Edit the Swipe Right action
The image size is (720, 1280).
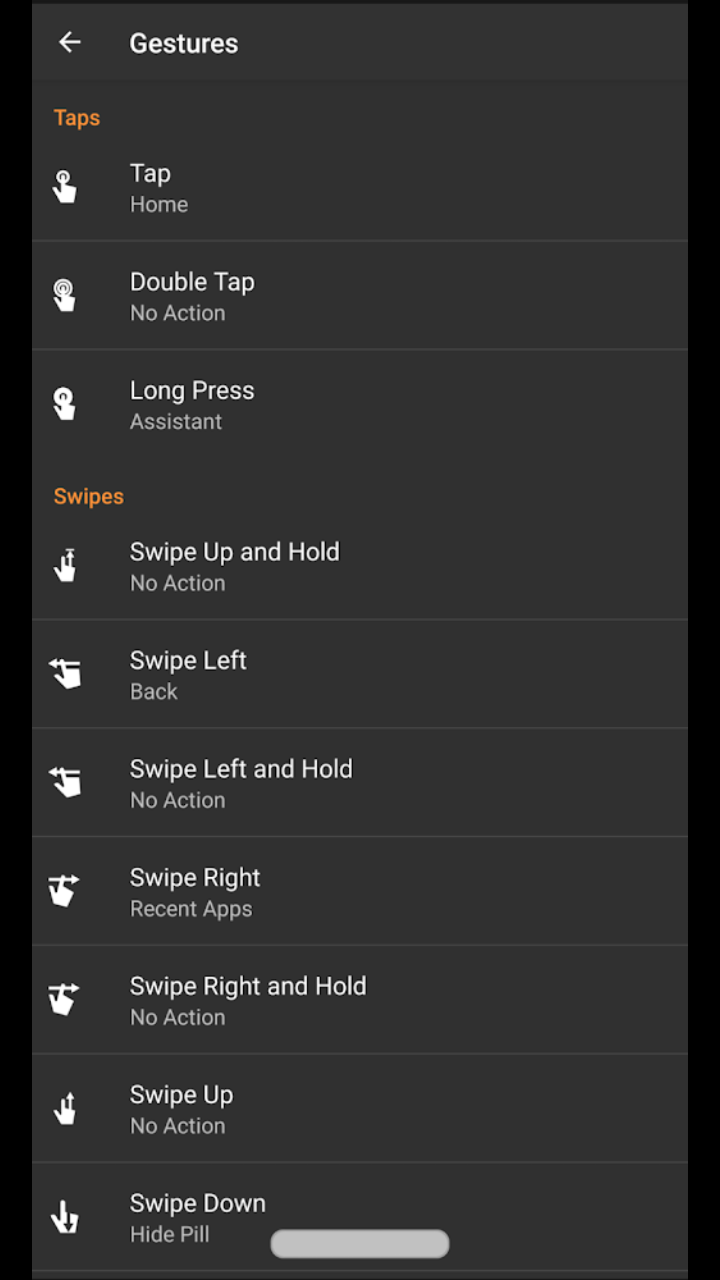[360, 891]
